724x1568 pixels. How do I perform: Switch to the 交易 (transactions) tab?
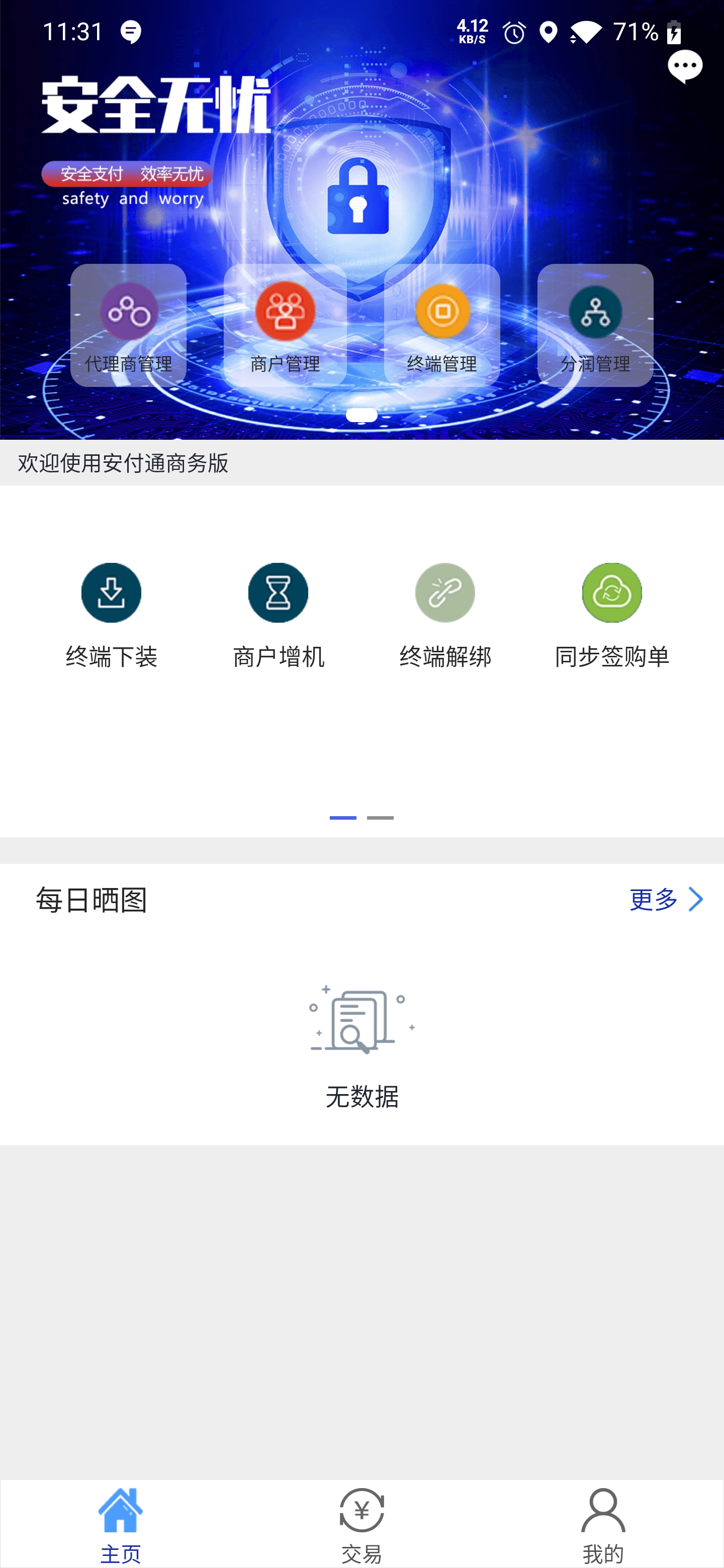pyautogui.click(x=361, y=1525)
